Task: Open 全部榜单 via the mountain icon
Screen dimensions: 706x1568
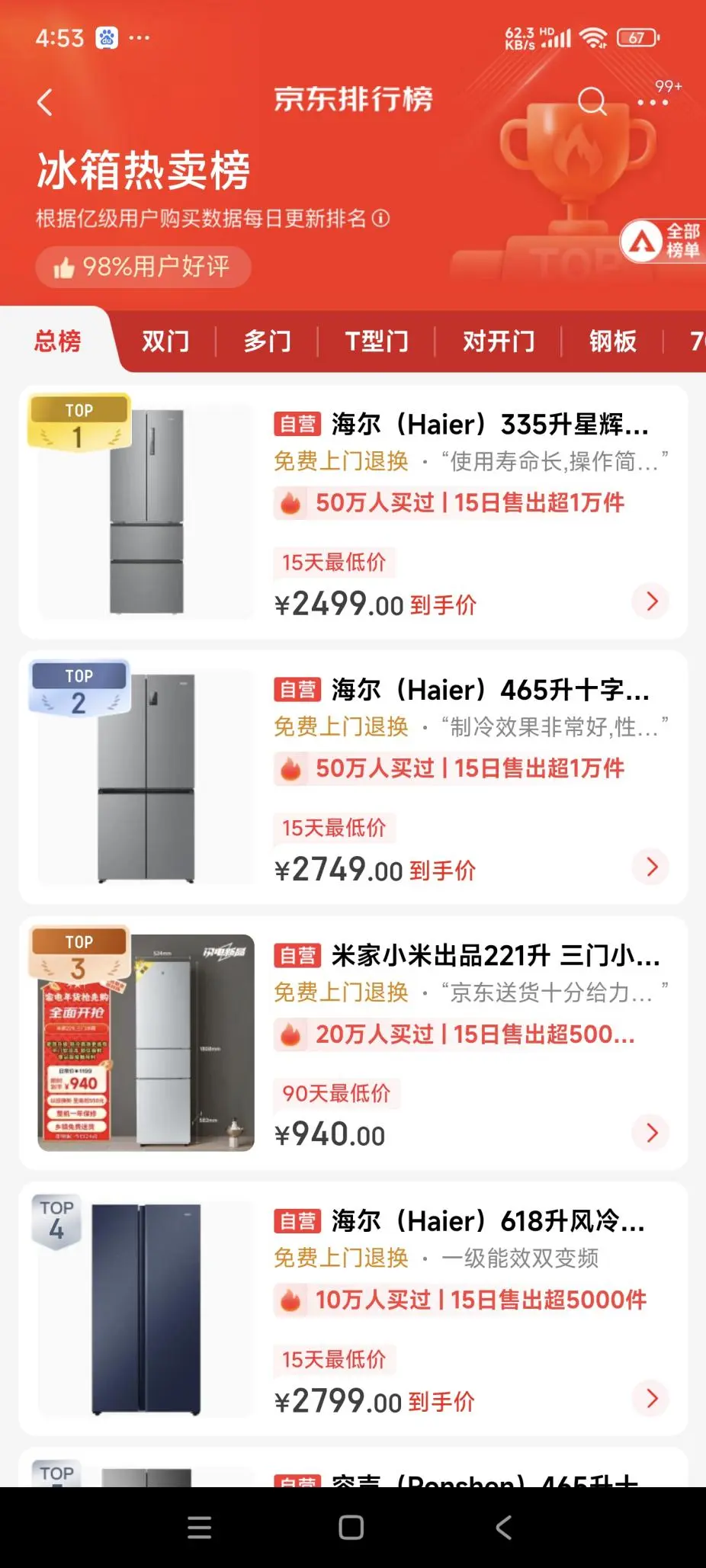Action: (x=644, y=239)
